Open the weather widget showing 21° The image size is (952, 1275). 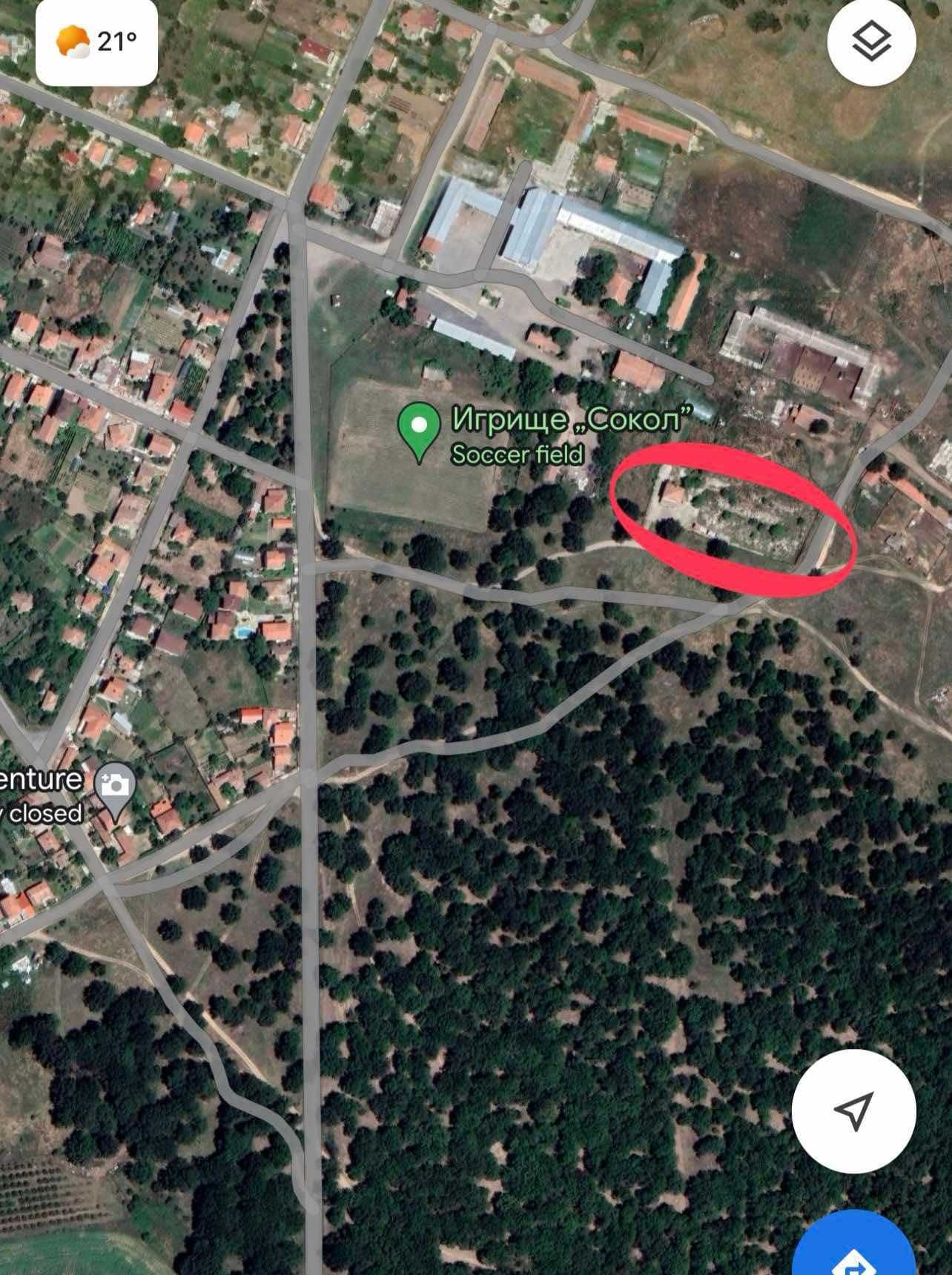point(97,42)
